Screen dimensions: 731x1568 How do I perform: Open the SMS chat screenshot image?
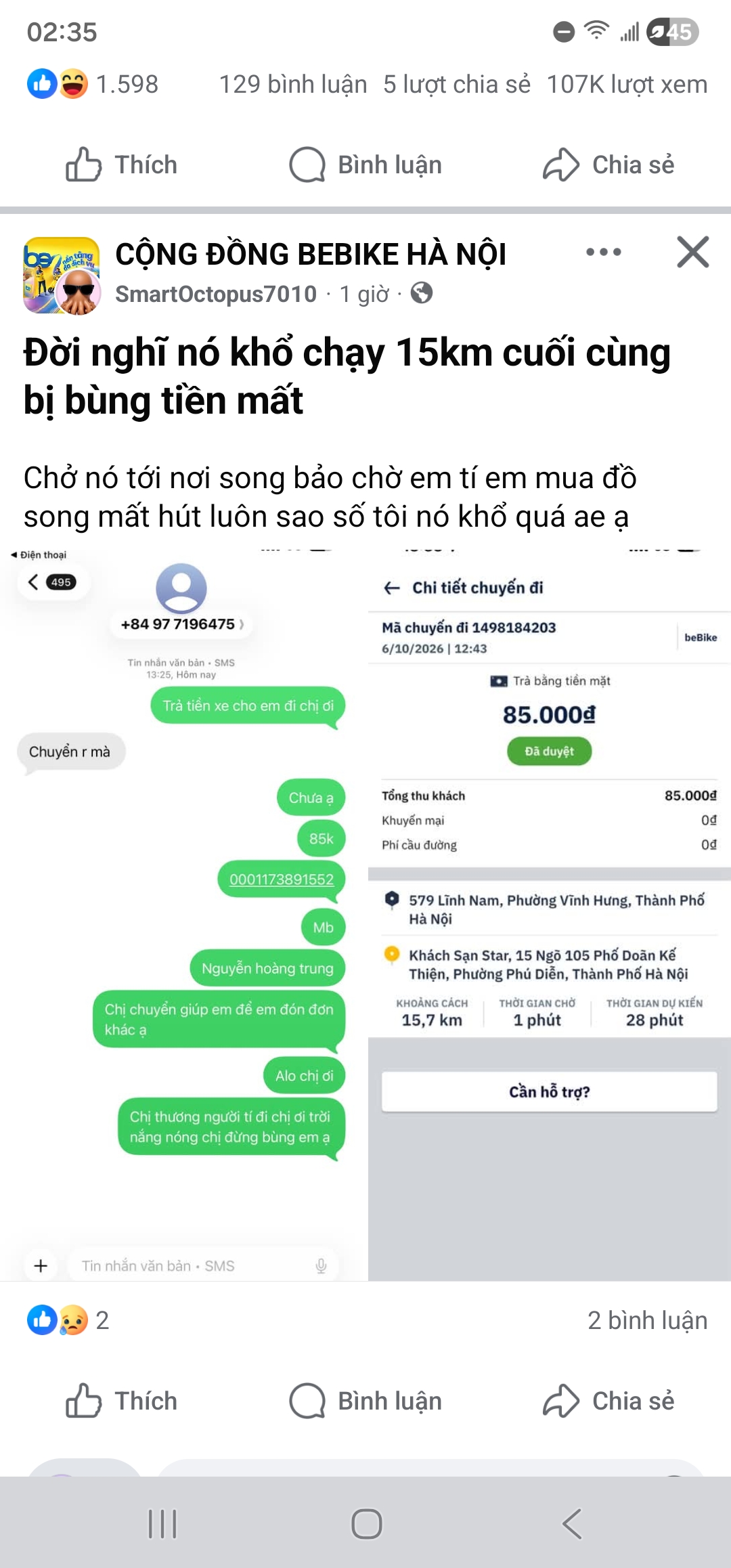click(183, 914)
